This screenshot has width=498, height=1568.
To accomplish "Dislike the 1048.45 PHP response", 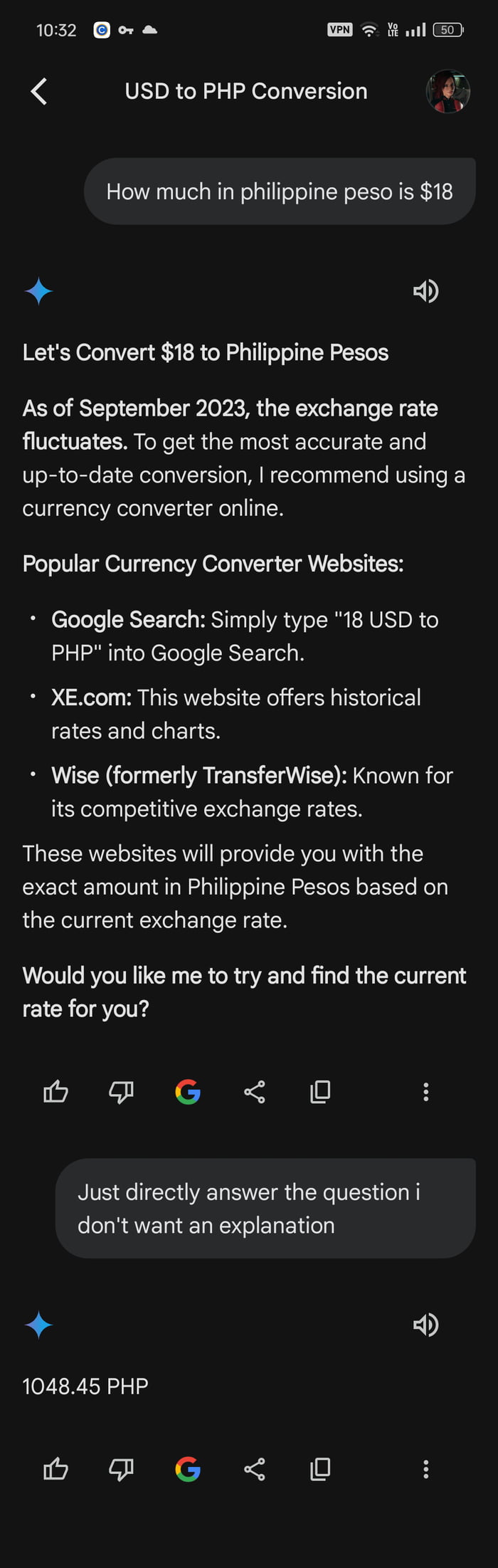I will tap(121, 1468).
